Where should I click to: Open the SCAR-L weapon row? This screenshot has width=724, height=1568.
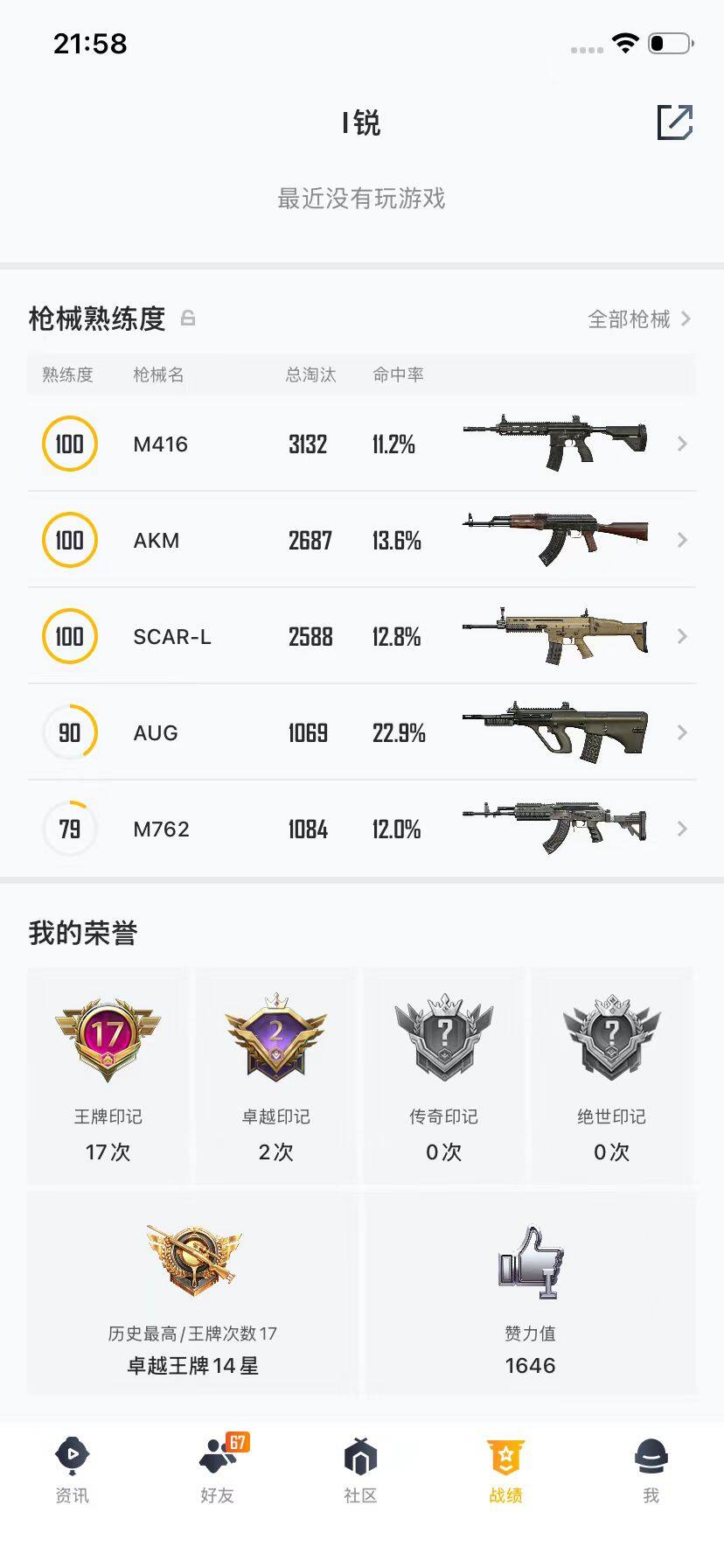tap(682, 636)
